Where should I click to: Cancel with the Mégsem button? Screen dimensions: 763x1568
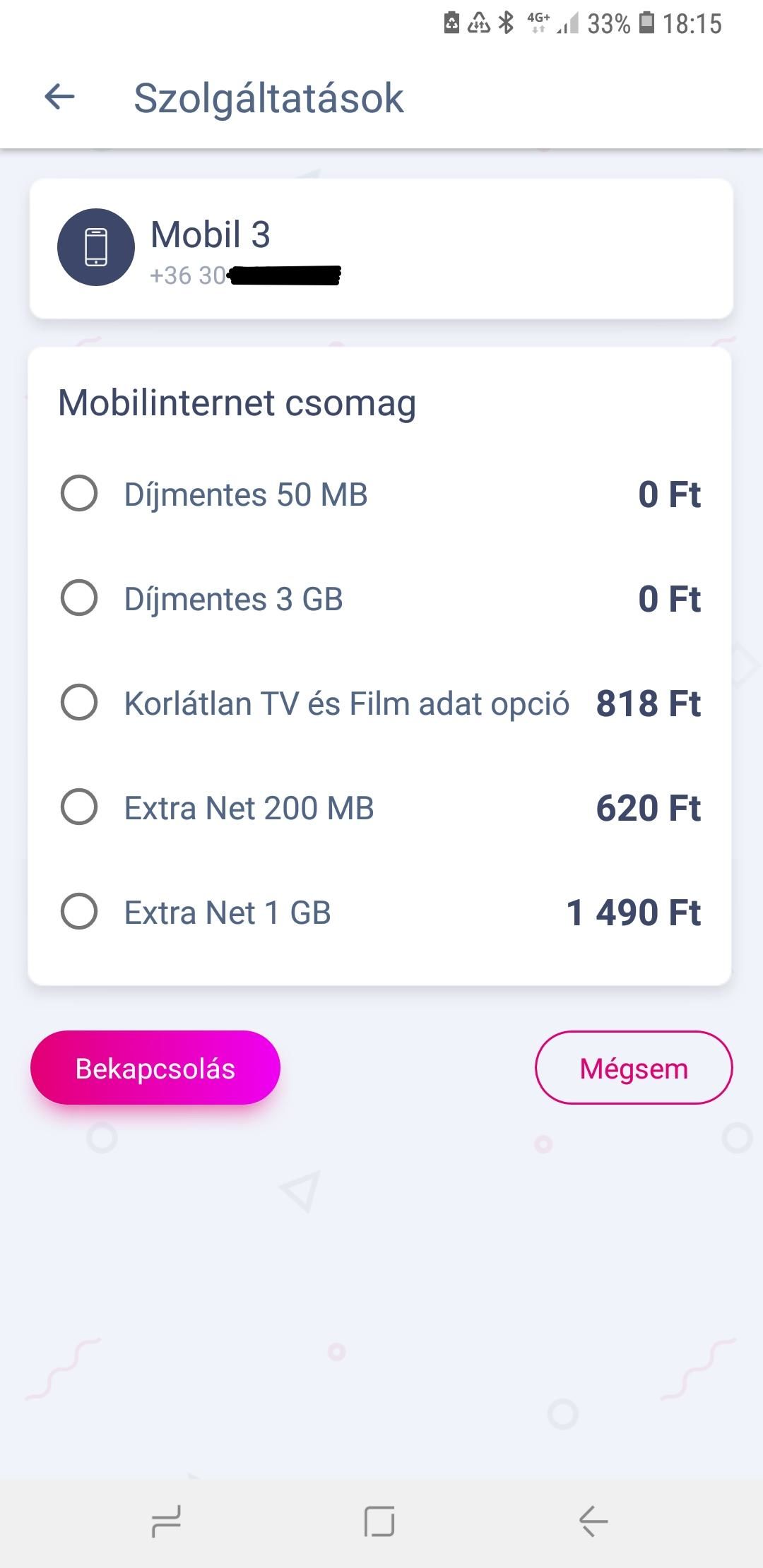[634, 1068]
